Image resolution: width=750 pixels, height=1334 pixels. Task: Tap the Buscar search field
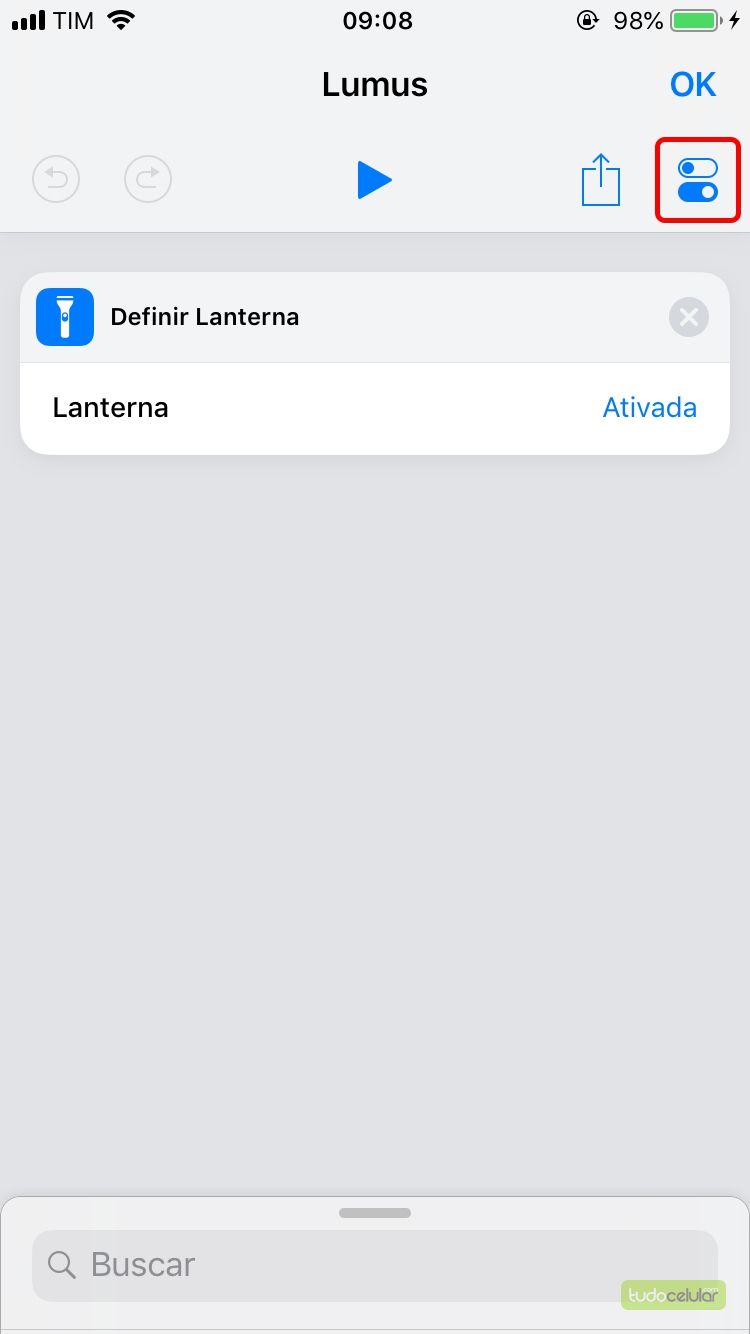[375, 1265]
